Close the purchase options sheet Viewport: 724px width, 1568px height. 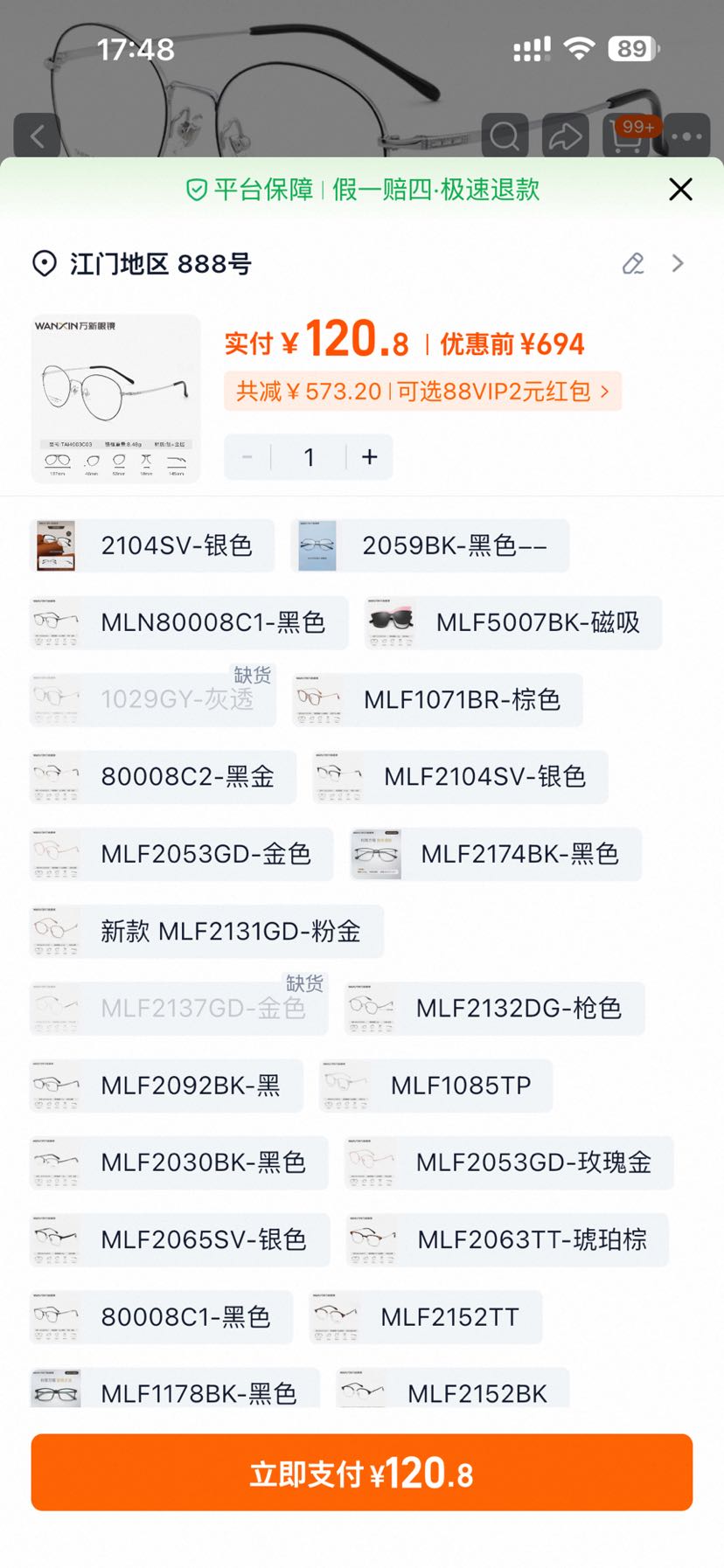pos(680,190)
